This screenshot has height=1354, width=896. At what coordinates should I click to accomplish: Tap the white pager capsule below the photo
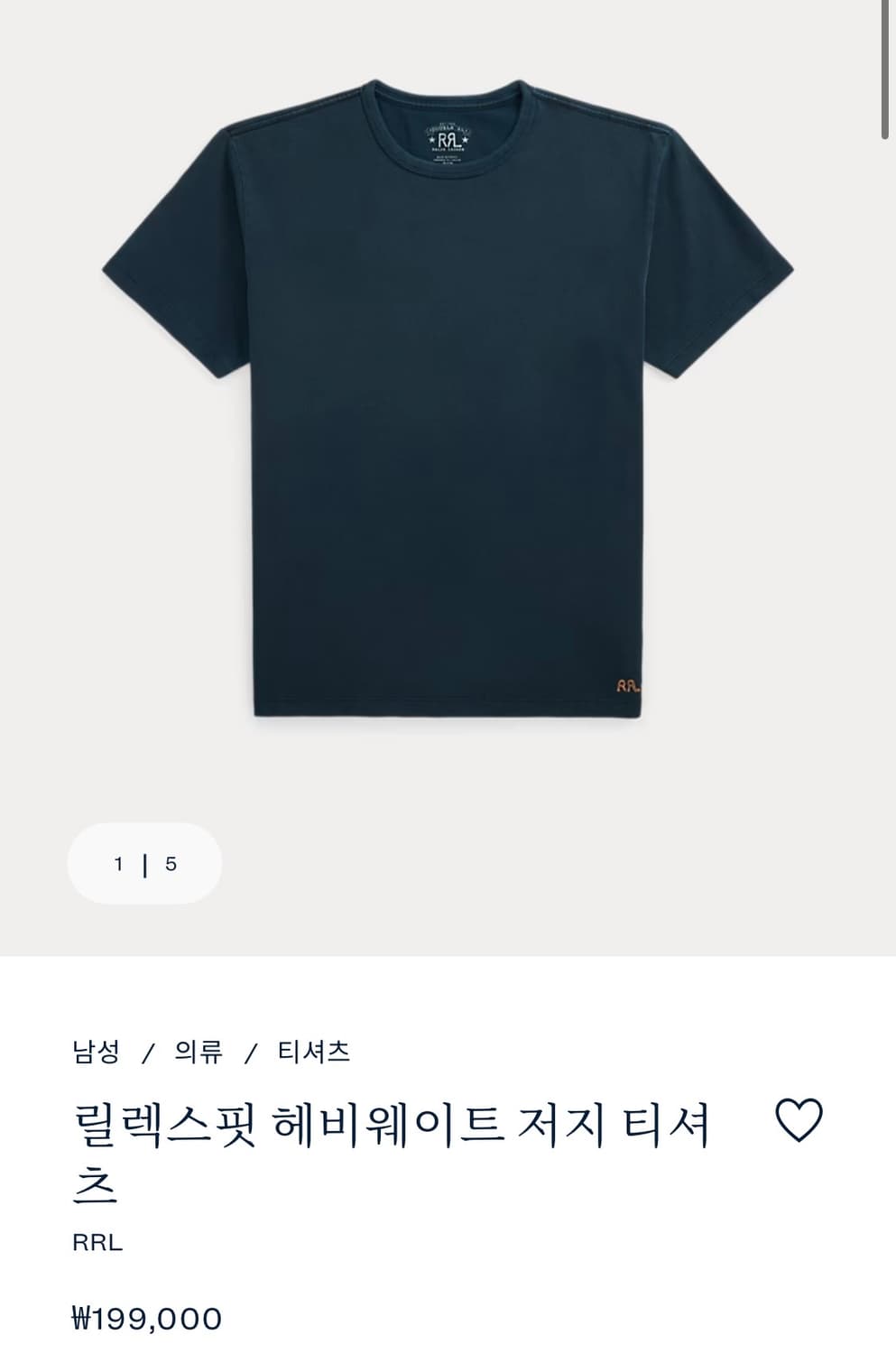point(144,863)
